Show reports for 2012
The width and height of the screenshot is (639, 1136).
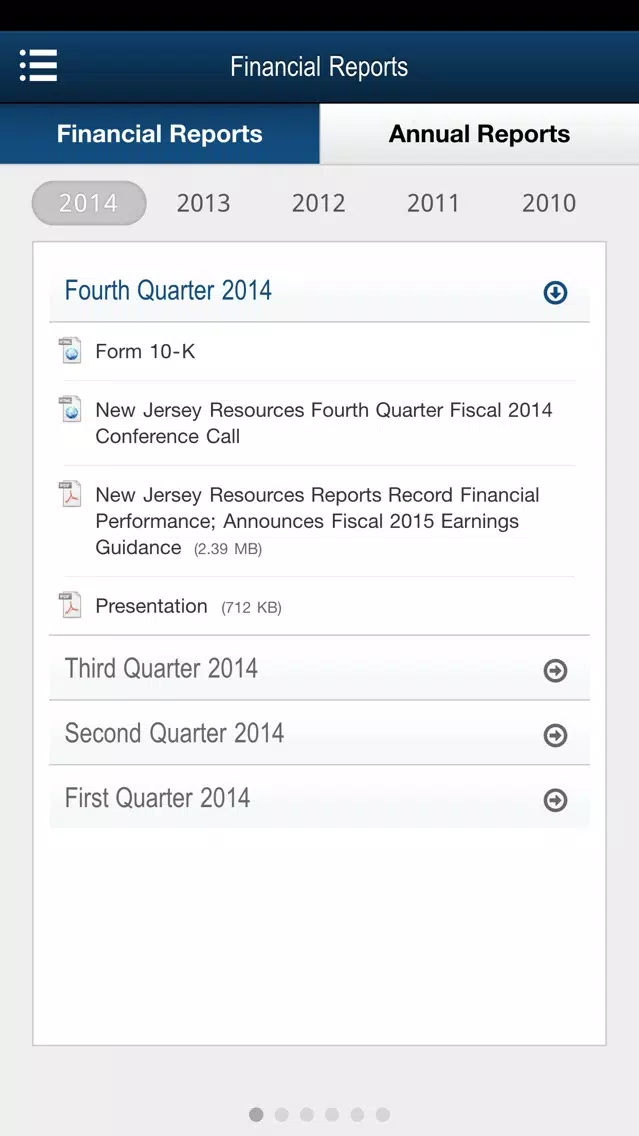point(319,203)
